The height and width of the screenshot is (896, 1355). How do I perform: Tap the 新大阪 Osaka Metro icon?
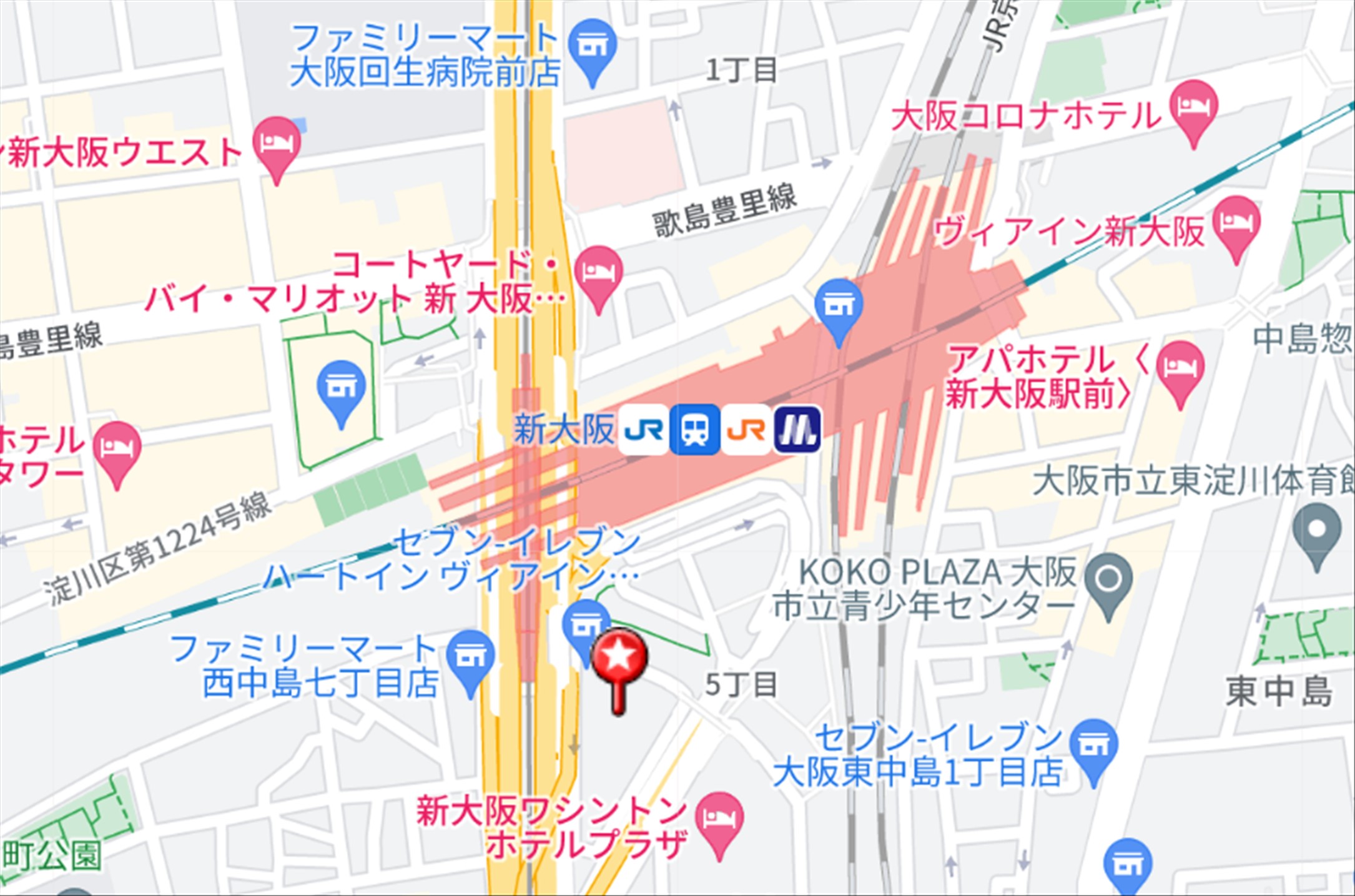click(797, 430)
